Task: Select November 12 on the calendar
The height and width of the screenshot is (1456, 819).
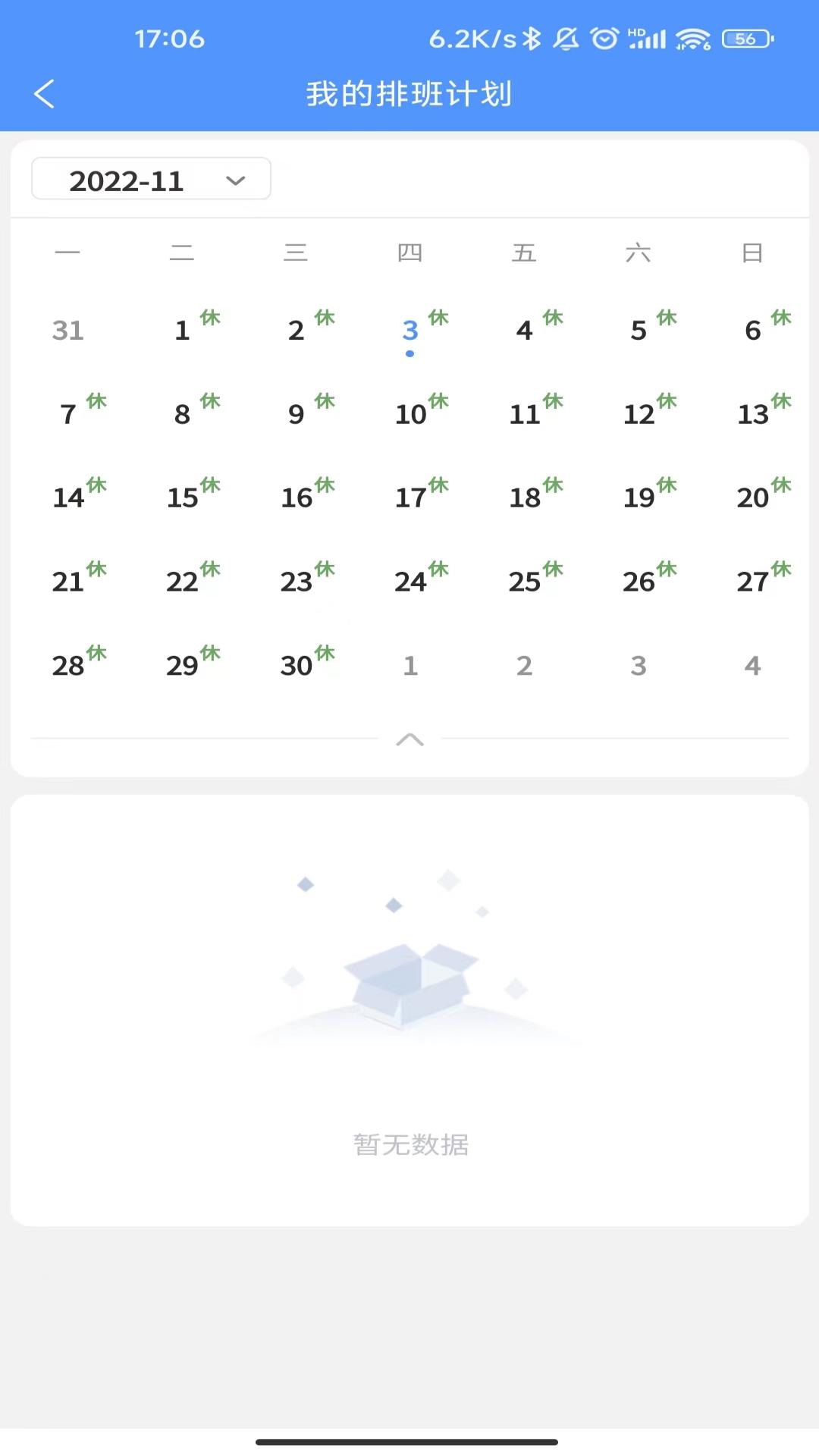Action: pos(639,414)
